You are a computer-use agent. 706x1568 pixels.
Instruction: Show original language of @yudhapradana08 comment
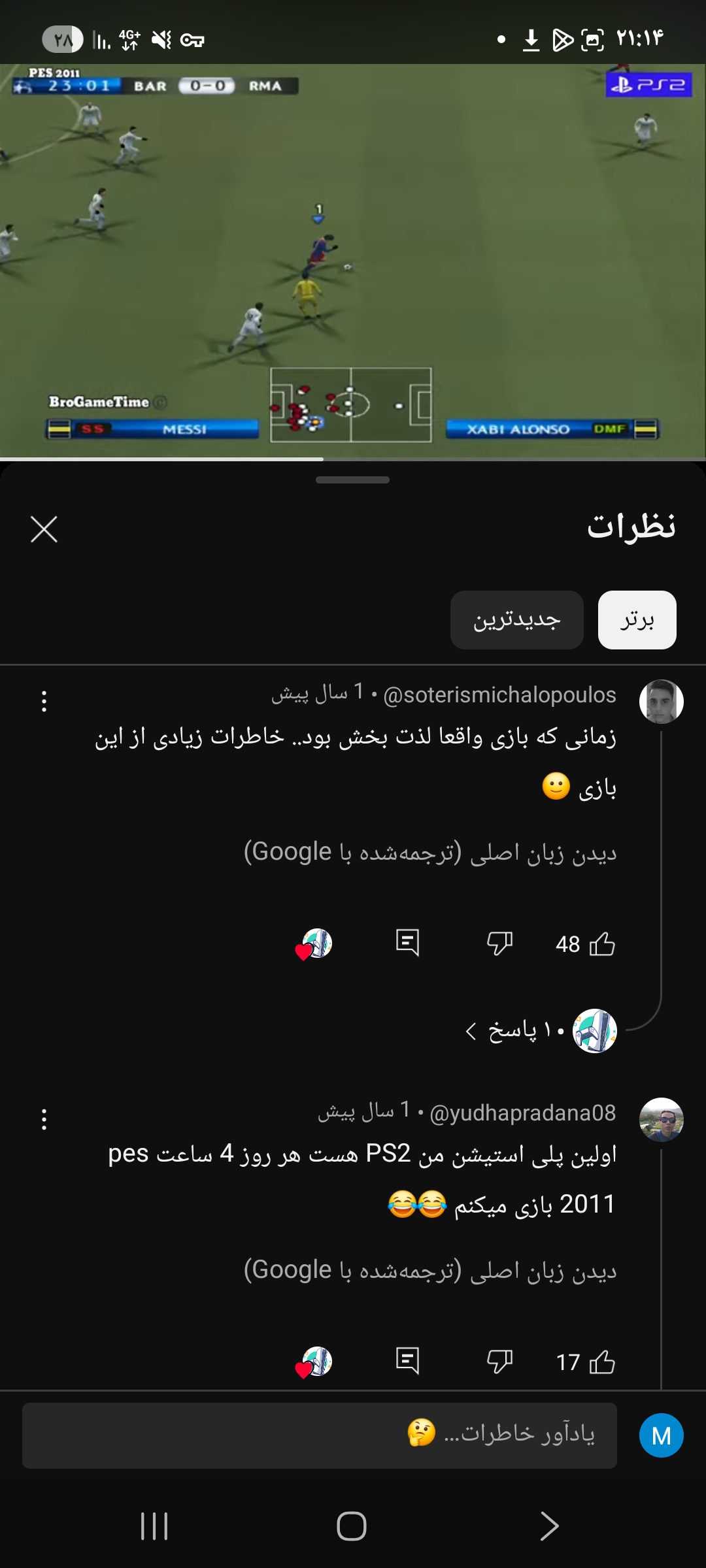click(430, 1270)
